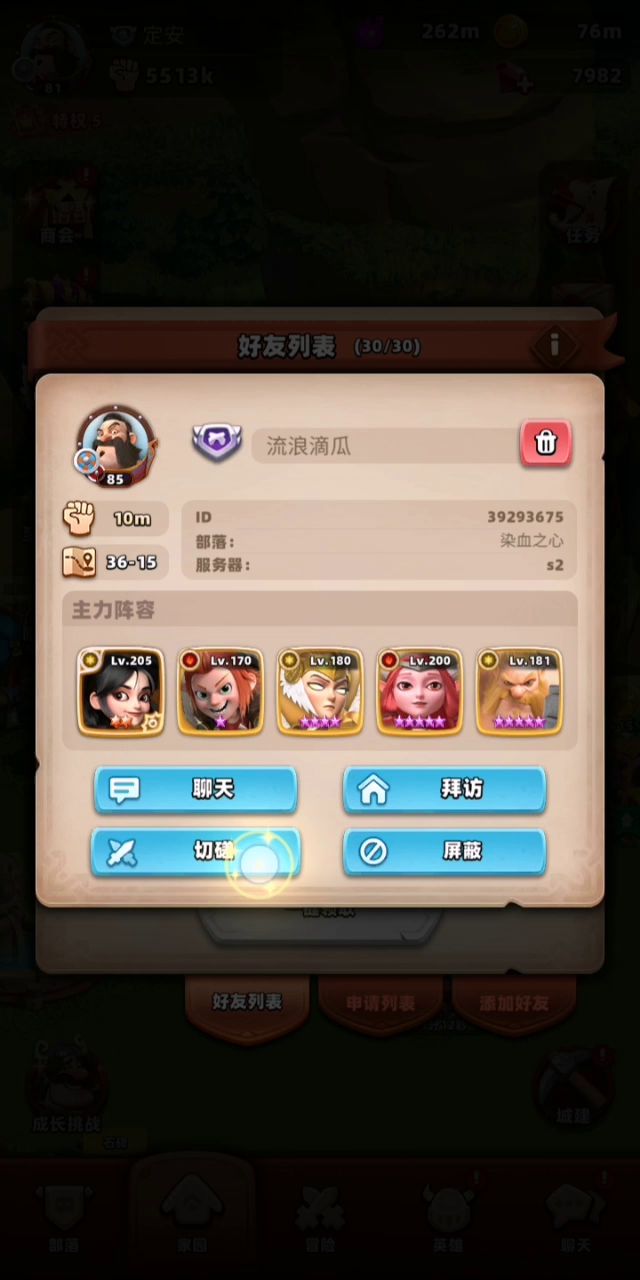Visit this player's home with 拜访
The width and height of the screenshot is (640, 1280).
[x=445, y=789]
